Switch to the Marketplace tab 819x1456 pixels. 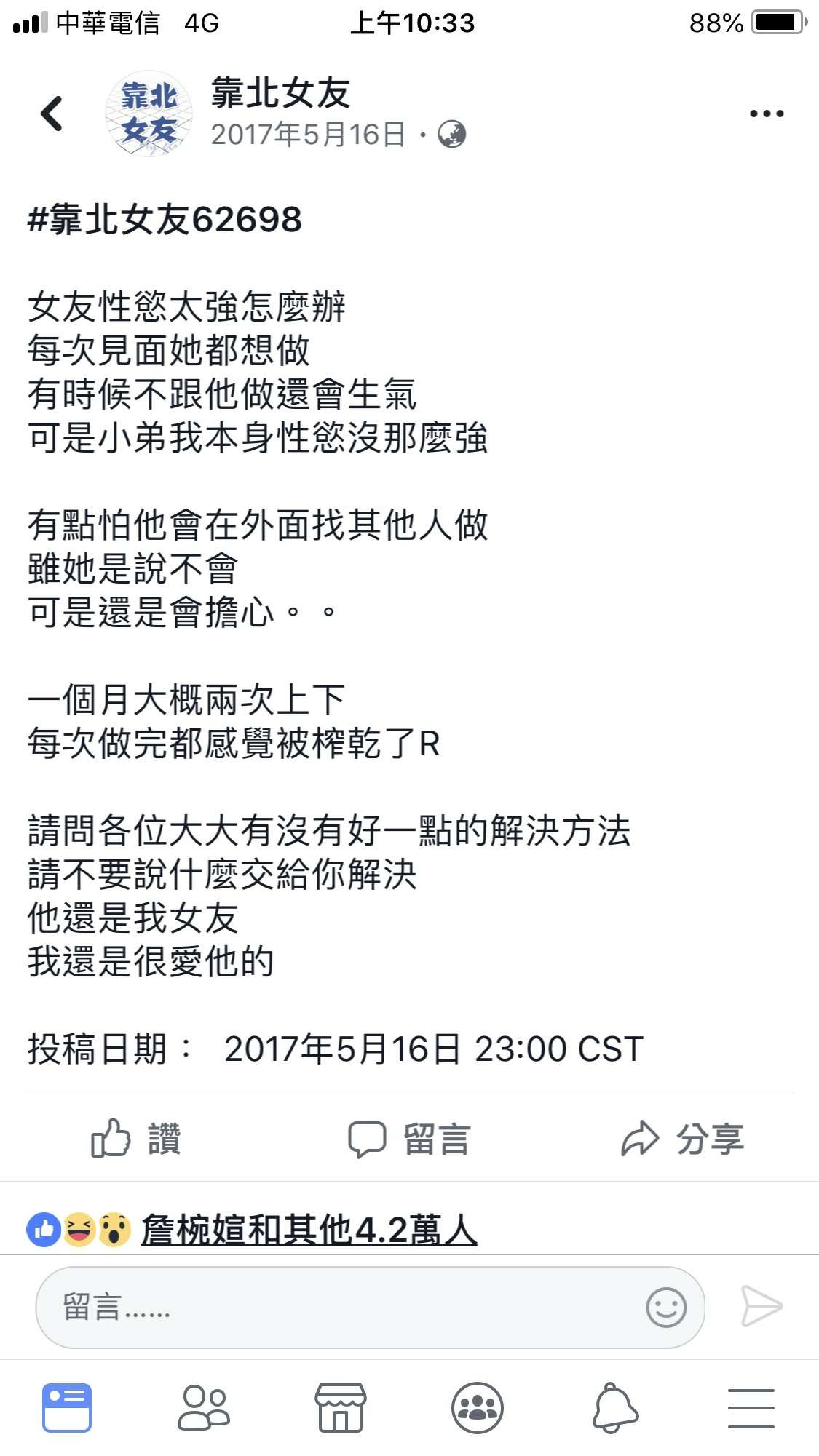(x=341, y=1407)
